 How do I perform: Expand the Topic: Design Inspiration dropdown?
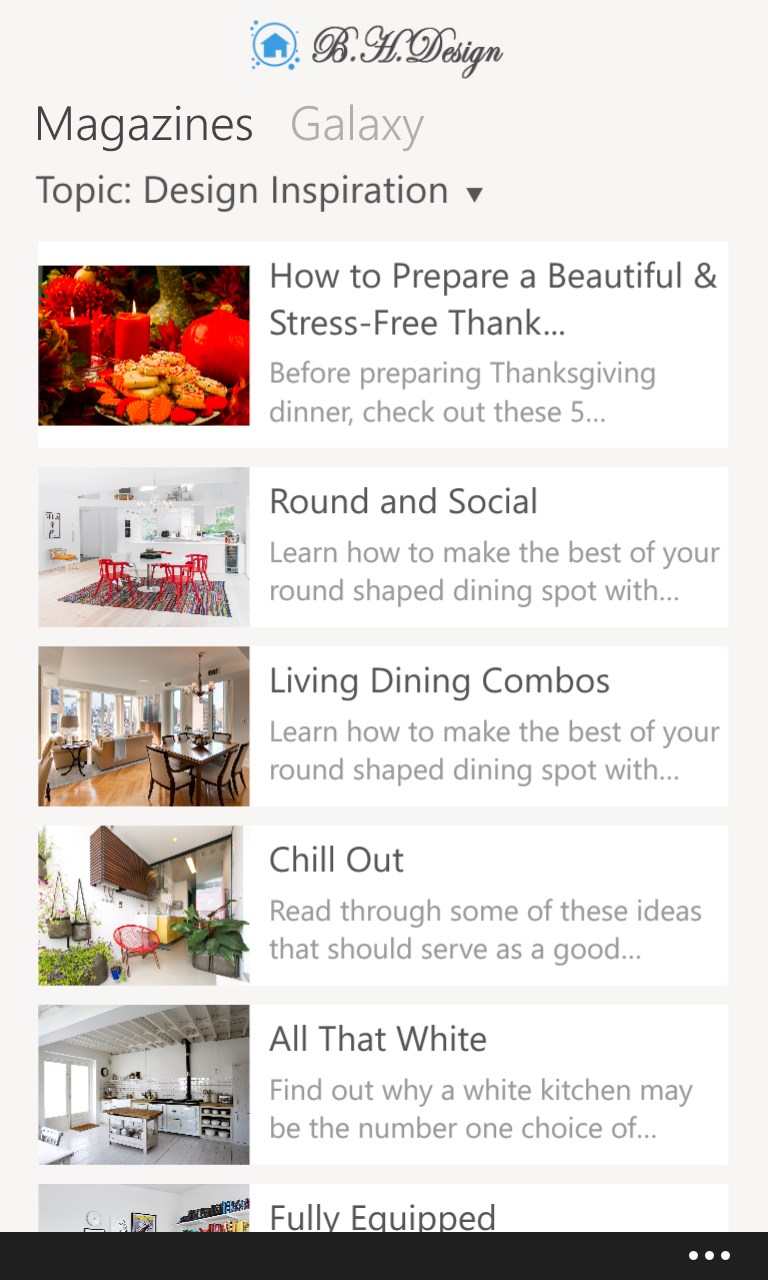[x=260, y=191]
